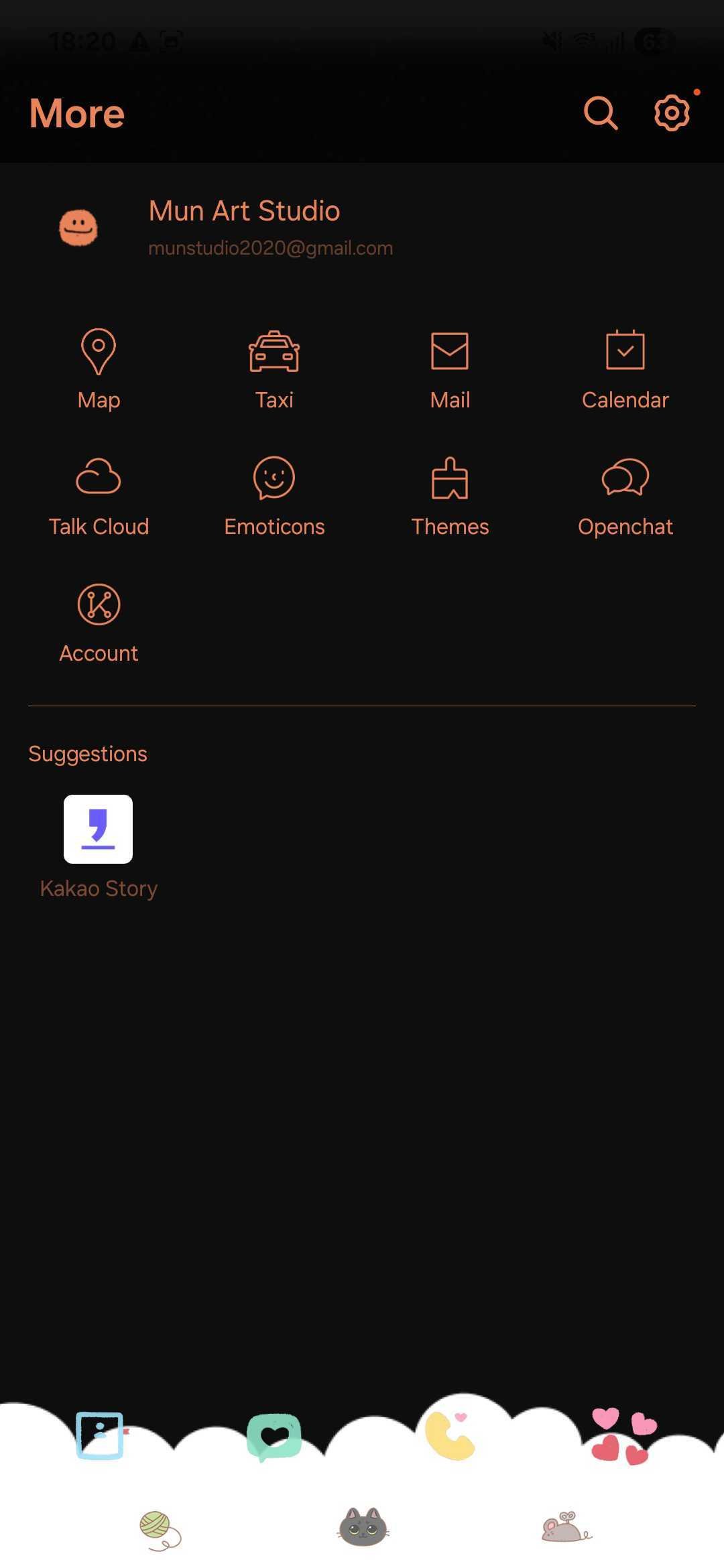The width and height of the screenshot is (724, 1568).
Task: View the Mun Art Studio profile
Action: point(243,226)
